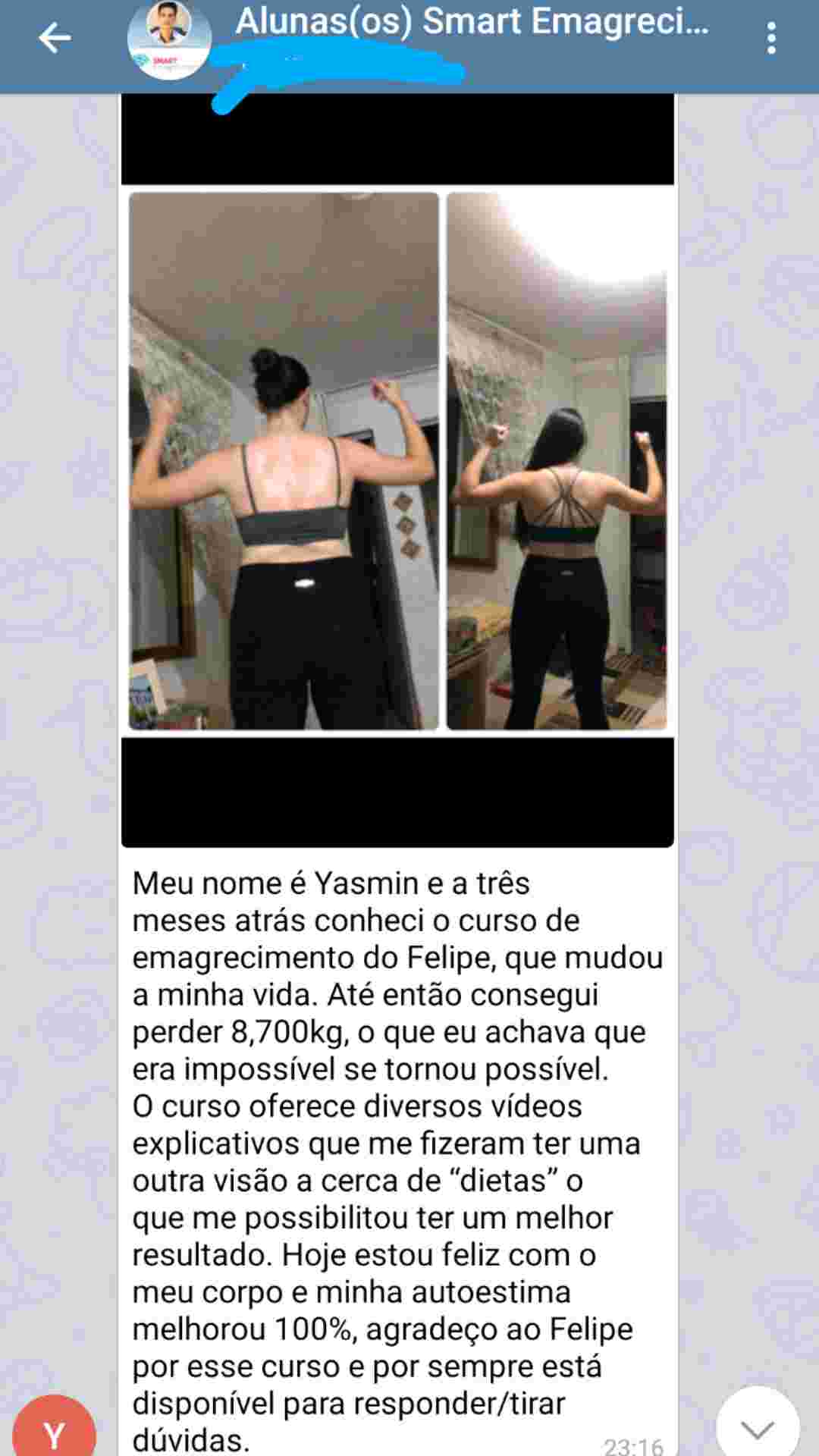The height and width of the screenshot is (1456, 819).
Task: Open the Alunas(os) Smart Emagreci group info
Action: click(470, 23)
